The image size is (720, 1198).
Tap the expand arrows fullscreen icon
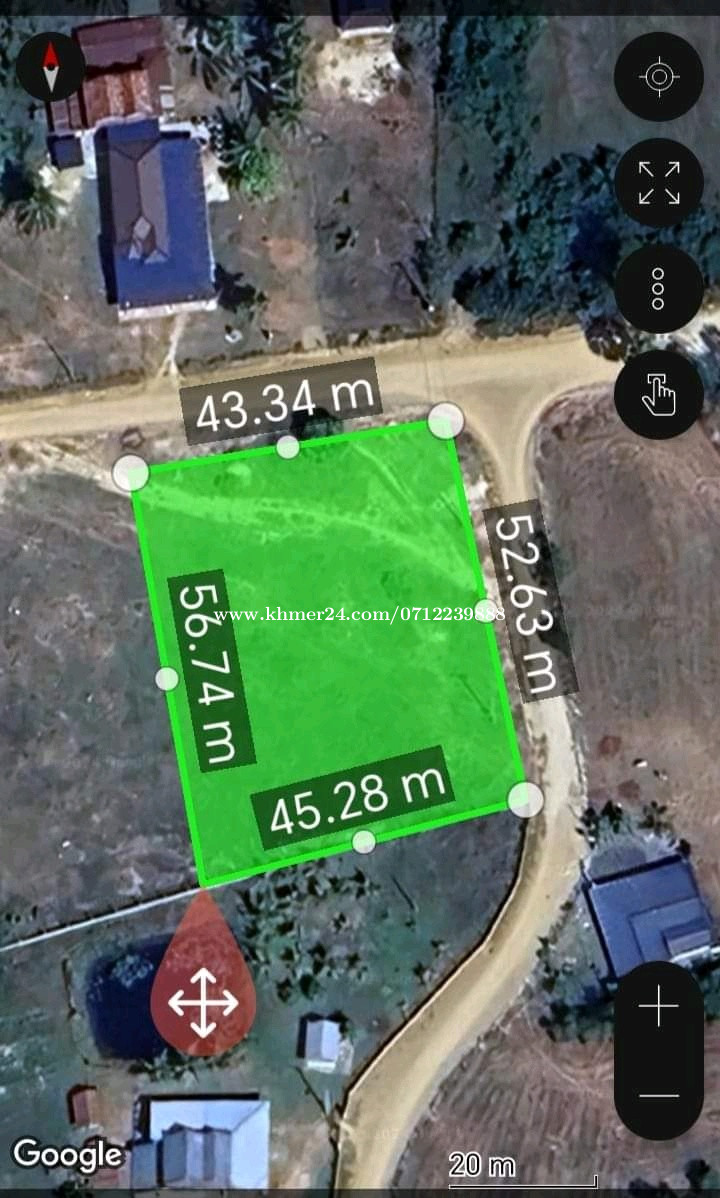[x=658, y=183]
